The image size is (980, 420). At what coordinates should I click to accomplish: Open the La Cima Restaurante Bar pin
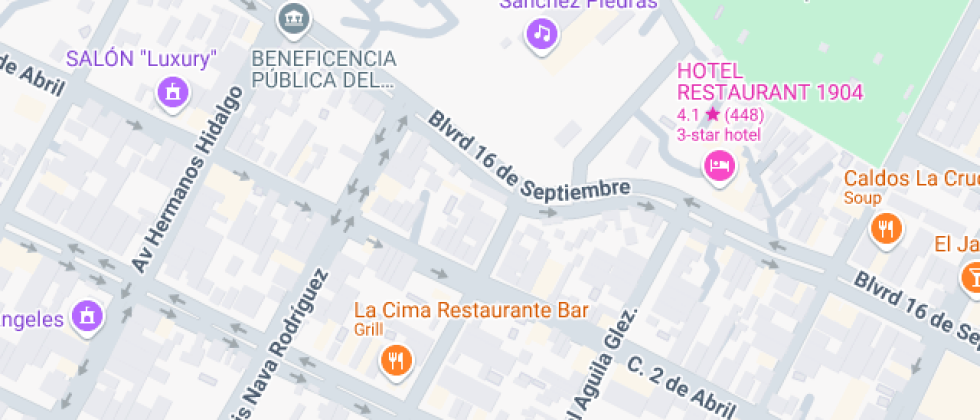396,361
